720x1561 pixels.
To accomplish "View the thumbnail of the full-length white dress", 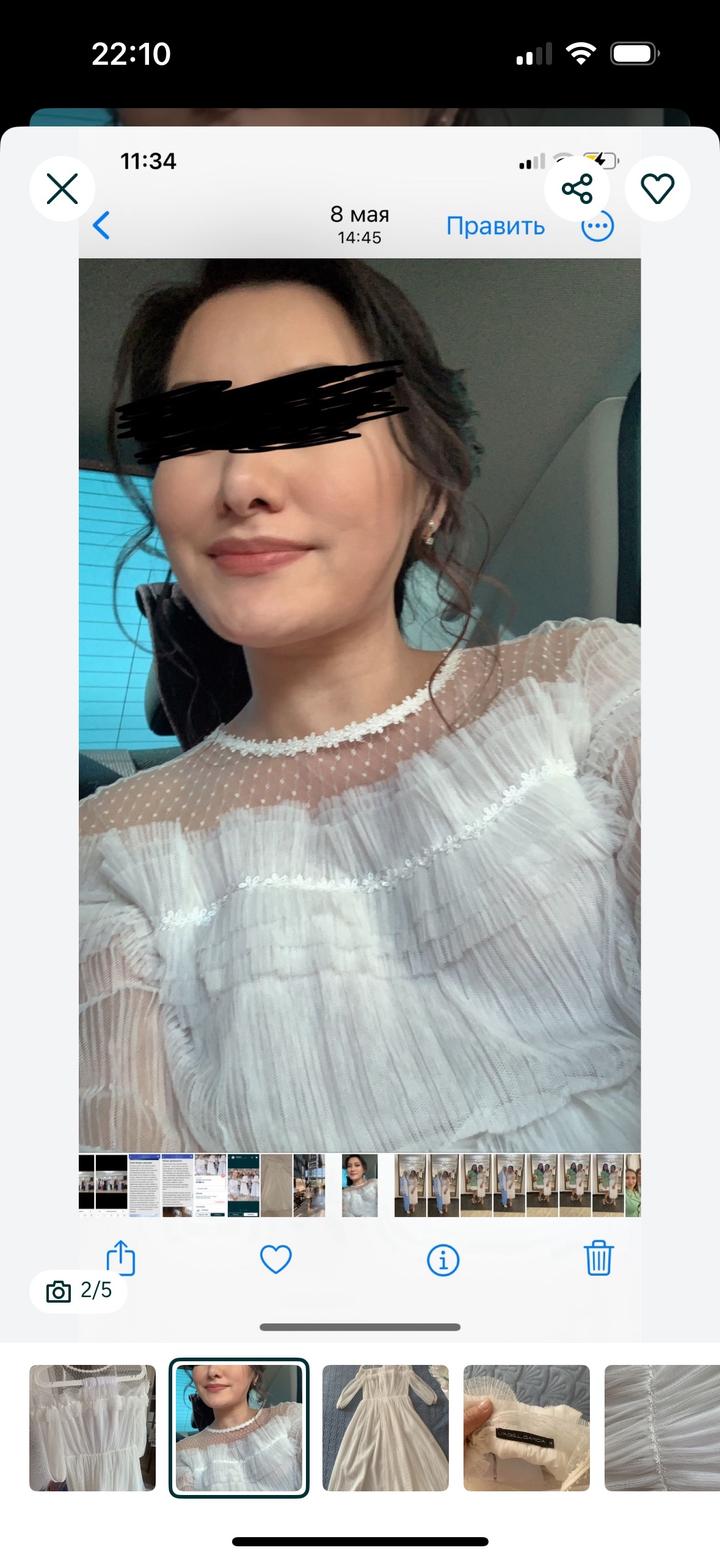I will point(385,1428).
